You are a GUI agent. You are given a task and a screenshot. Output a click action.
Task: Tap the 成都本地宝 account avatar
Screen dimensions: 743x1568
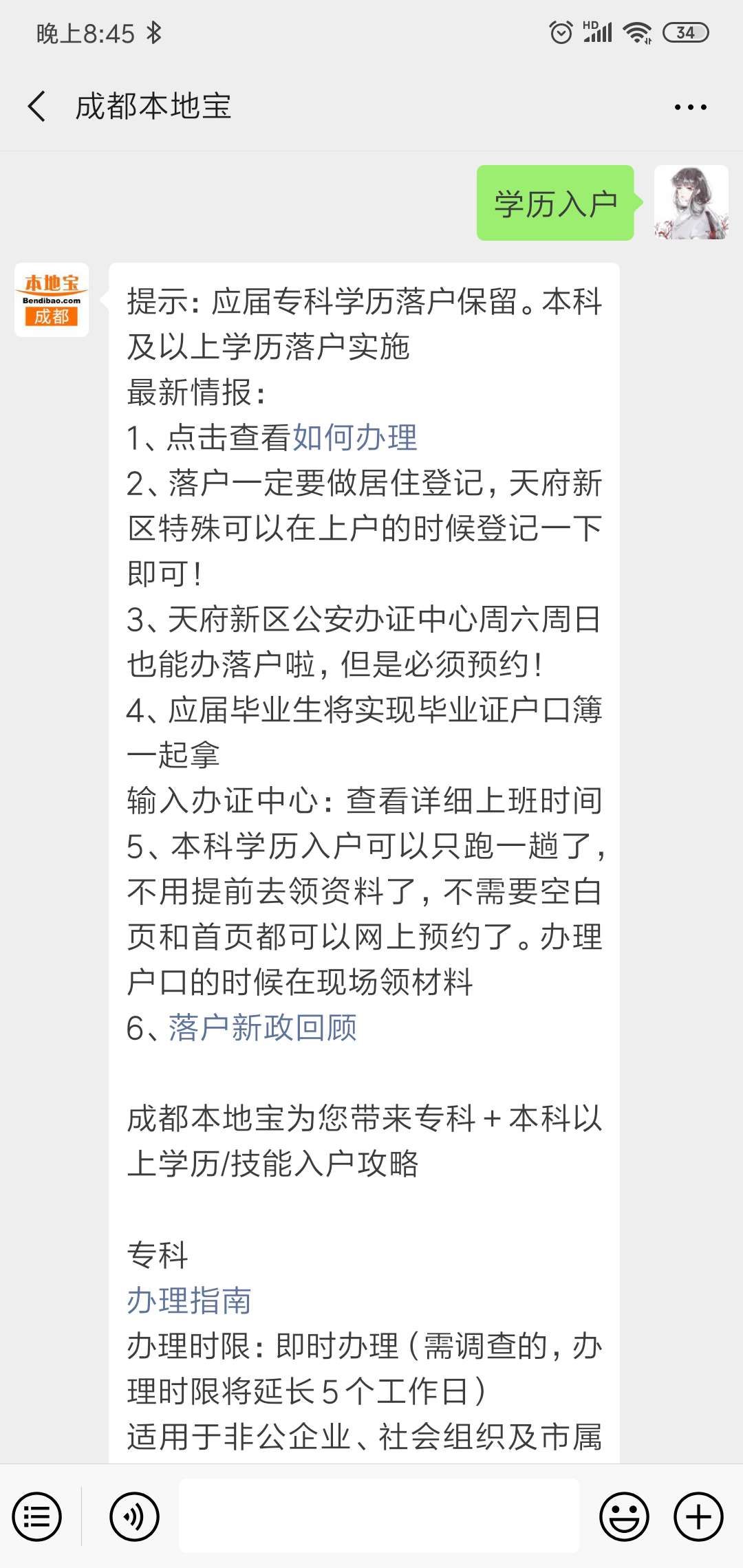pos(52,300)
